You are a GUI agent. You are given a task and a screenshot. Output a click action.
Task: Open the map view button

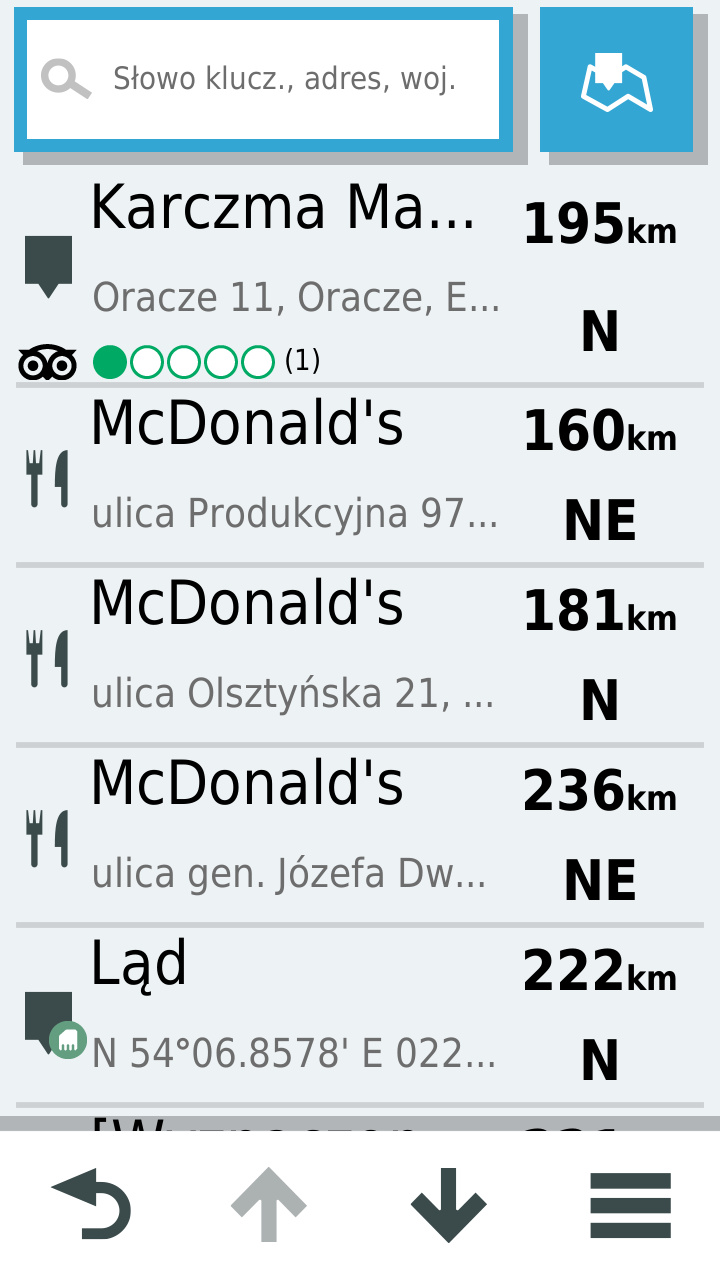pyautogui.click(x=616, y=80)
